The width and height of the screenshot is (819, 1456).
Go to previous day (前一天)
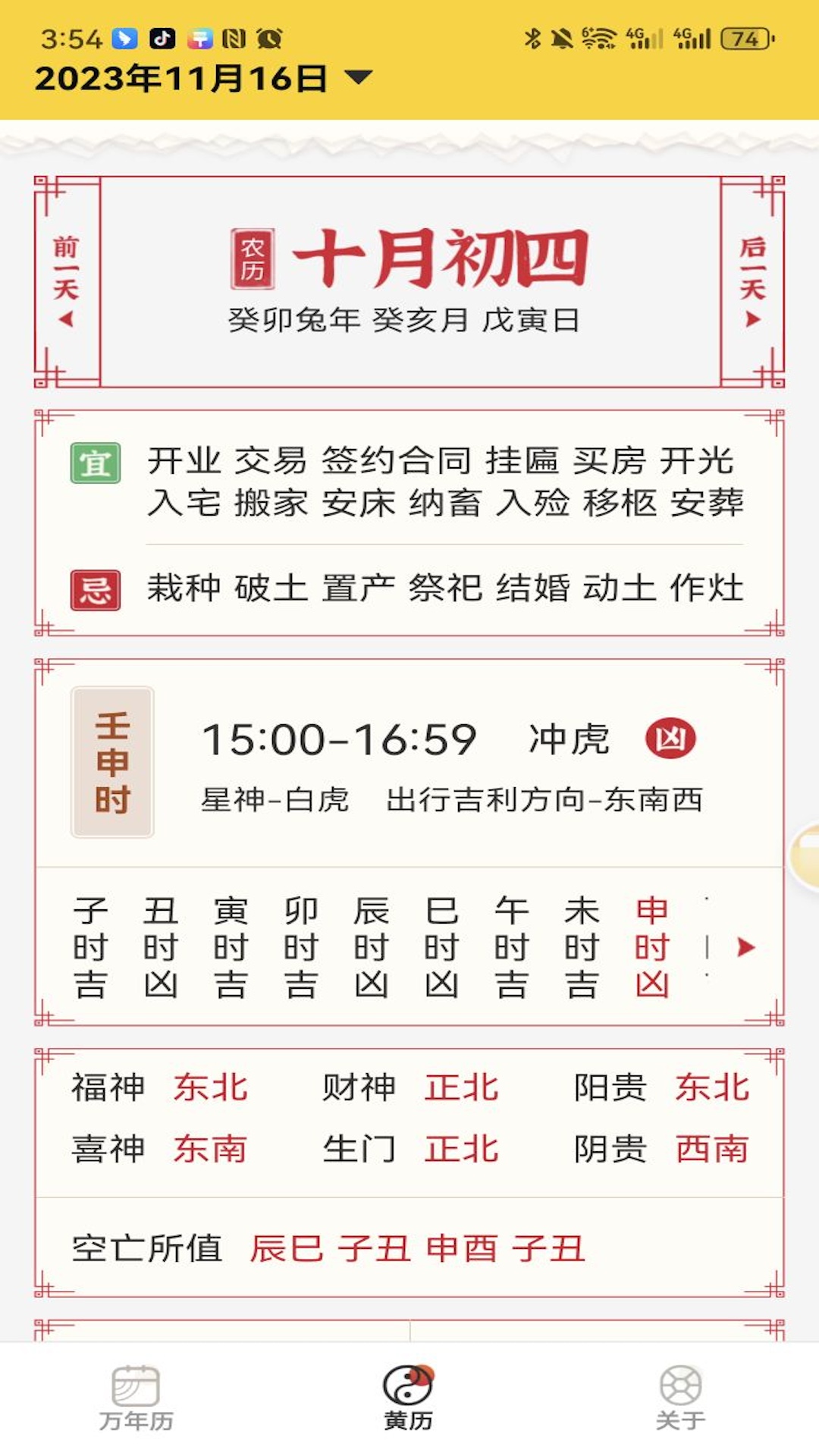pyautogui.click(x=67, y=282)
